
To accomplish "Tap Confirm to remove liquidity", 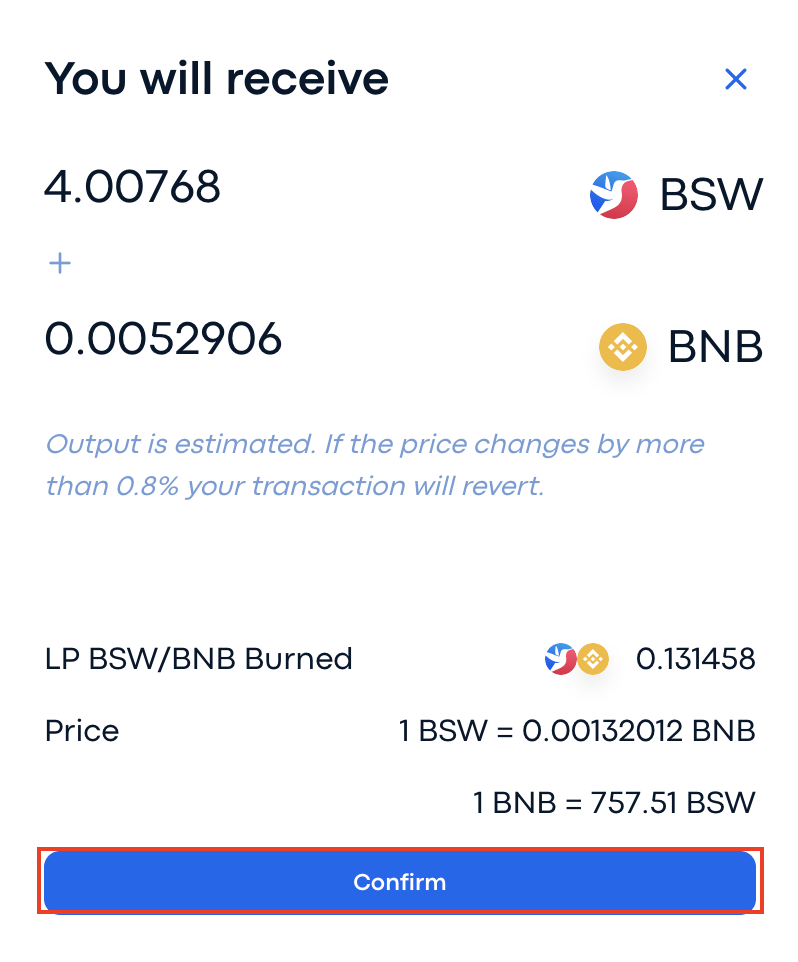I will [x=399, y=882].
